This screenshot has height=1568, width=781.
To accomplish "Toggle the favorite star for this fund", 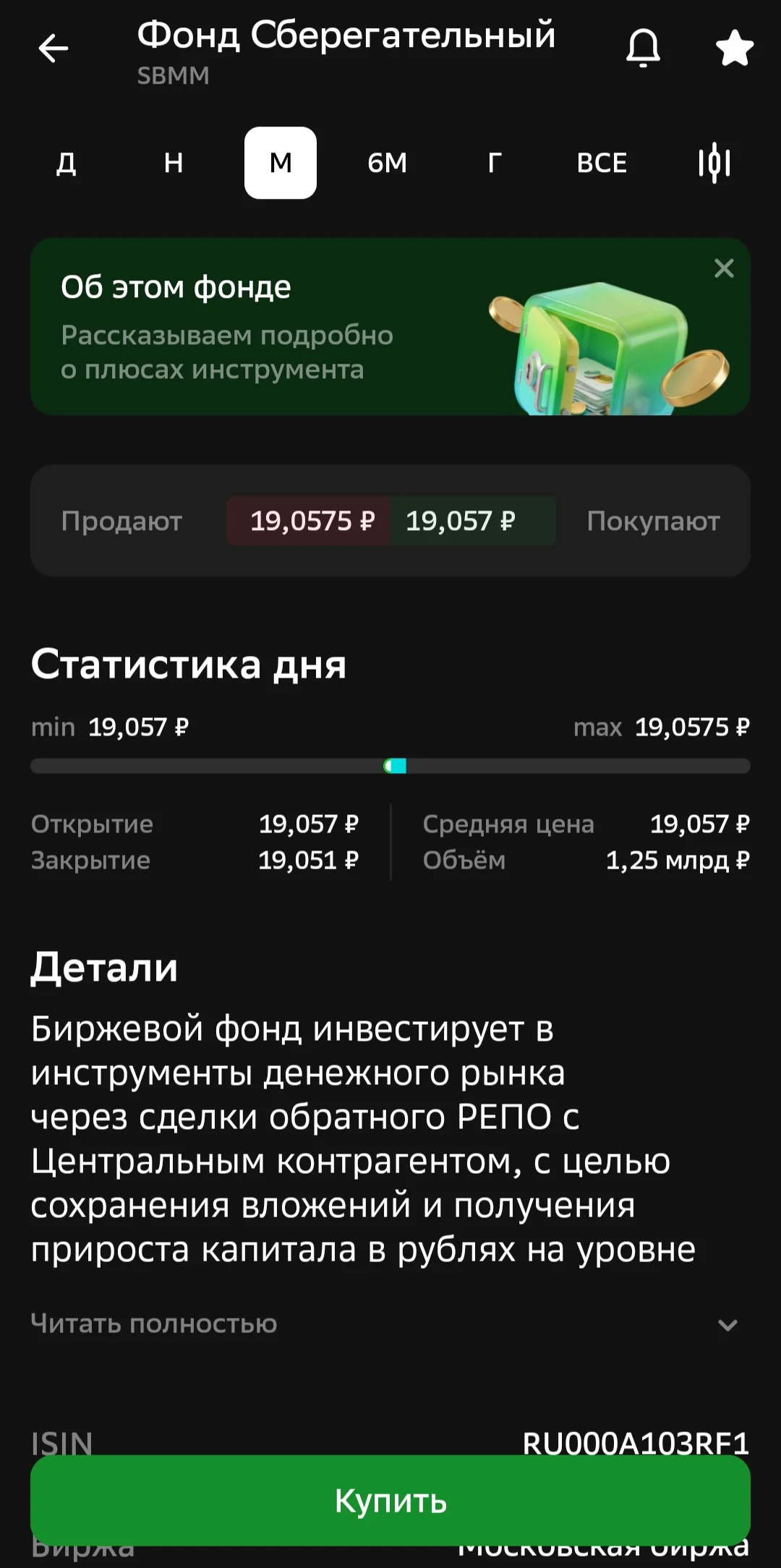I will (x=735, y=48).
